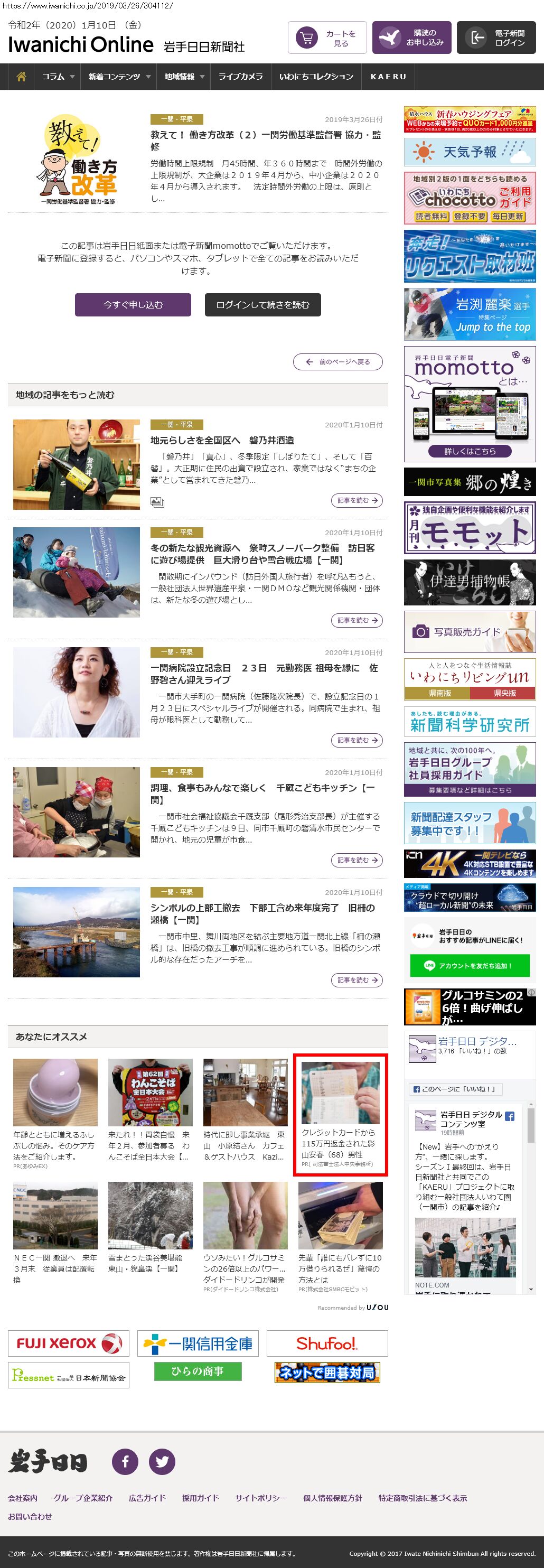Open the 写真販売ガイド banner
This screenshot has width=544, height=1568.
[469, 632]
